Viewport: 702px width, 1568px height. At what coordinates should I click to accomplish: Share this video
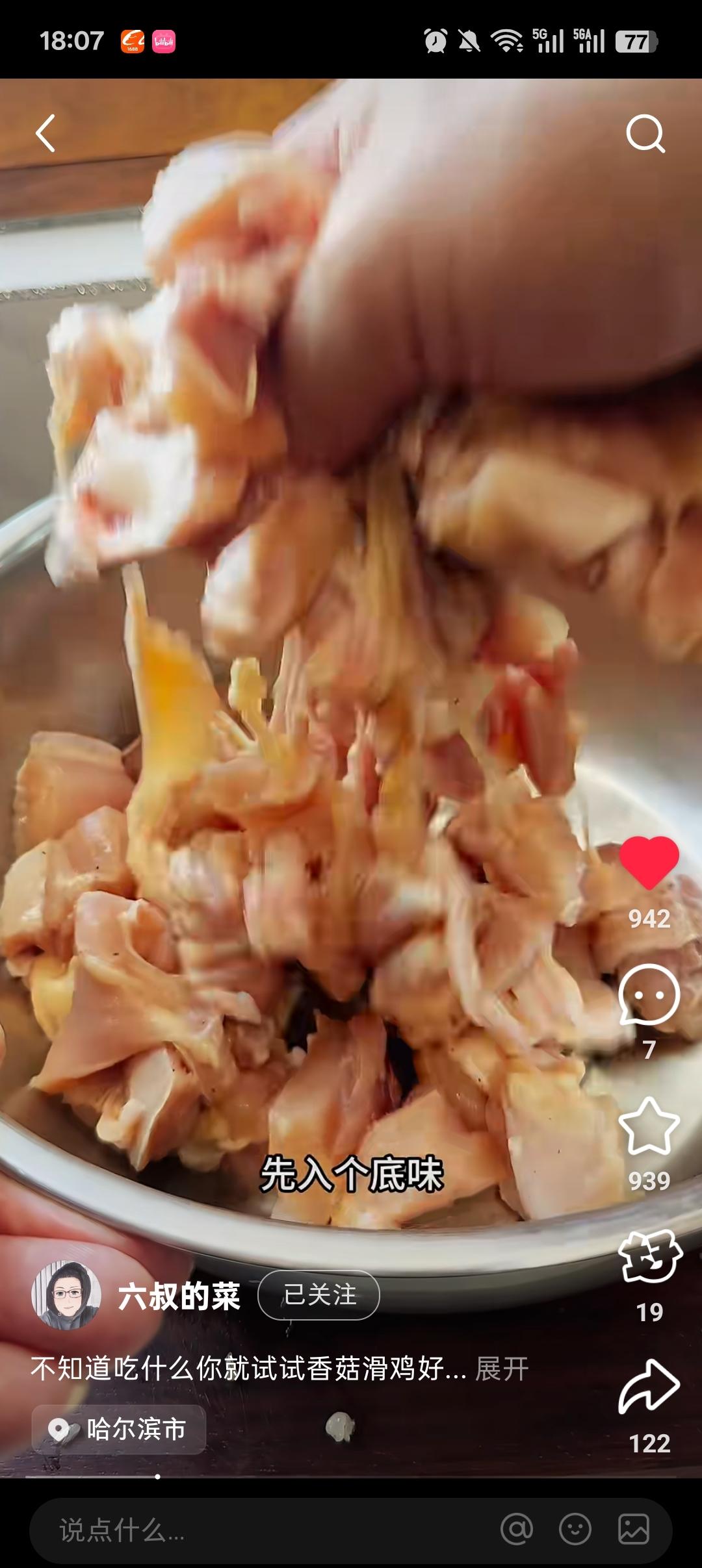point(649,1389)
